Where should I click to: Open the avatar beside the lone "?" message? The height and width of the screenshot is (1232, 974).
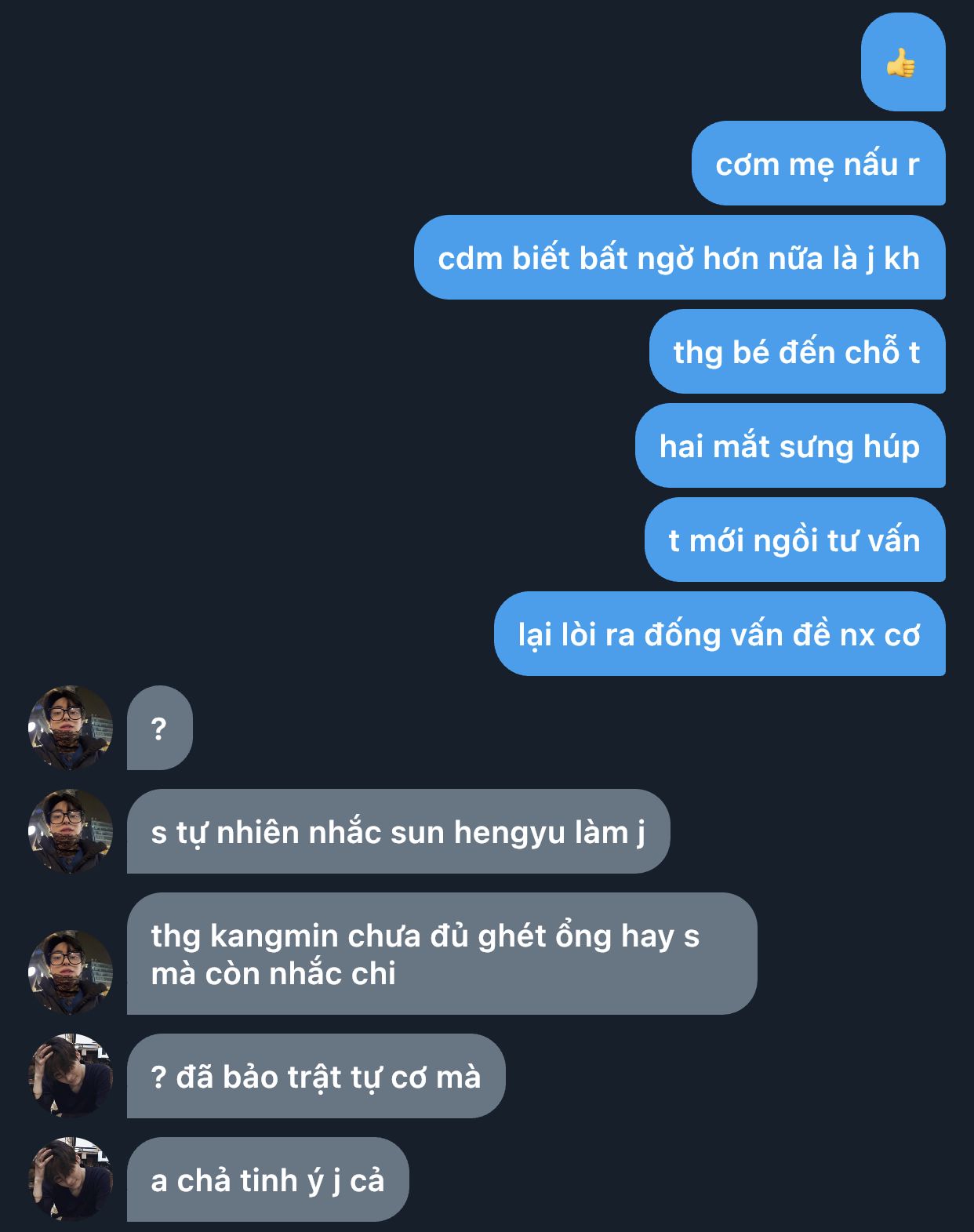[x=71, y=728]
